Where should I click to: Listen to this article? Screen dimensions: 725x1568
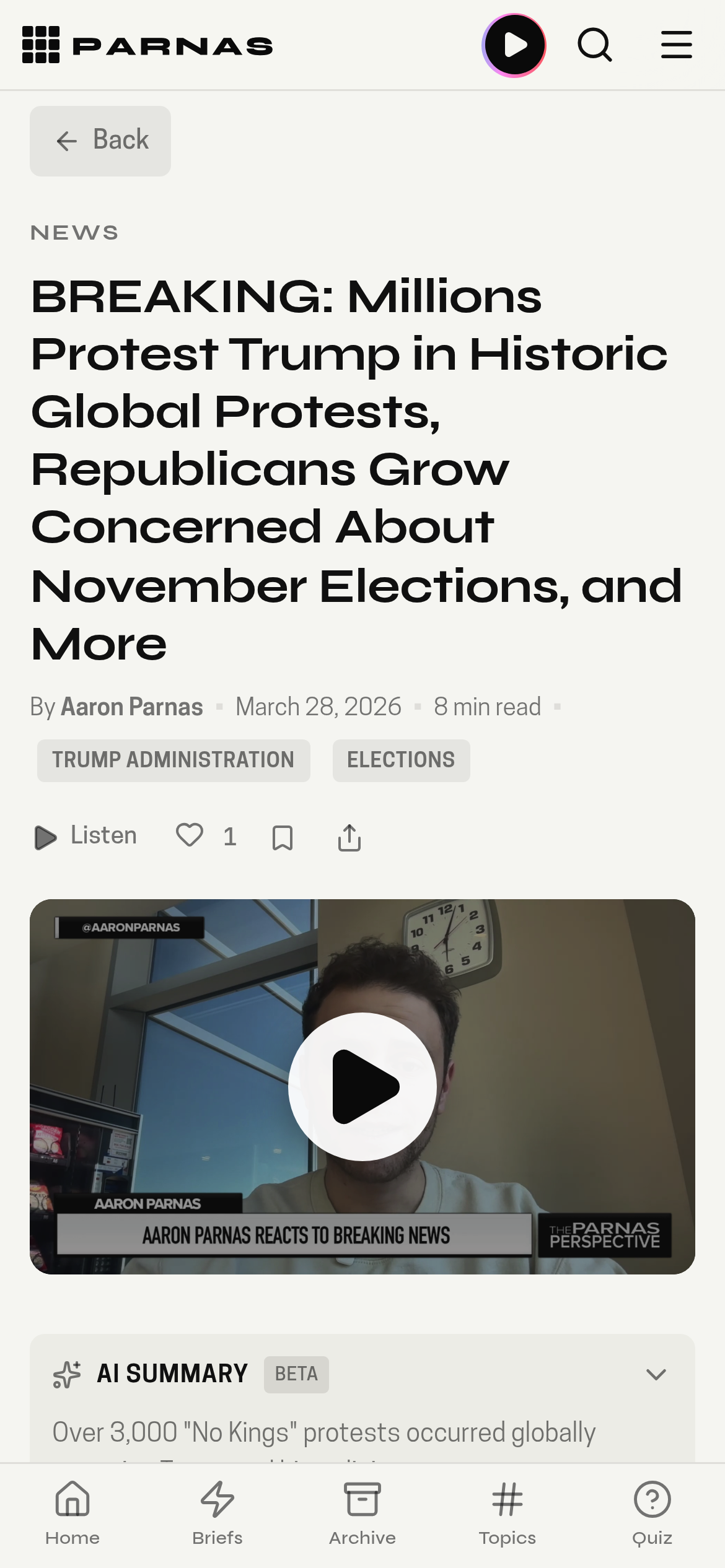pos(85,837)
